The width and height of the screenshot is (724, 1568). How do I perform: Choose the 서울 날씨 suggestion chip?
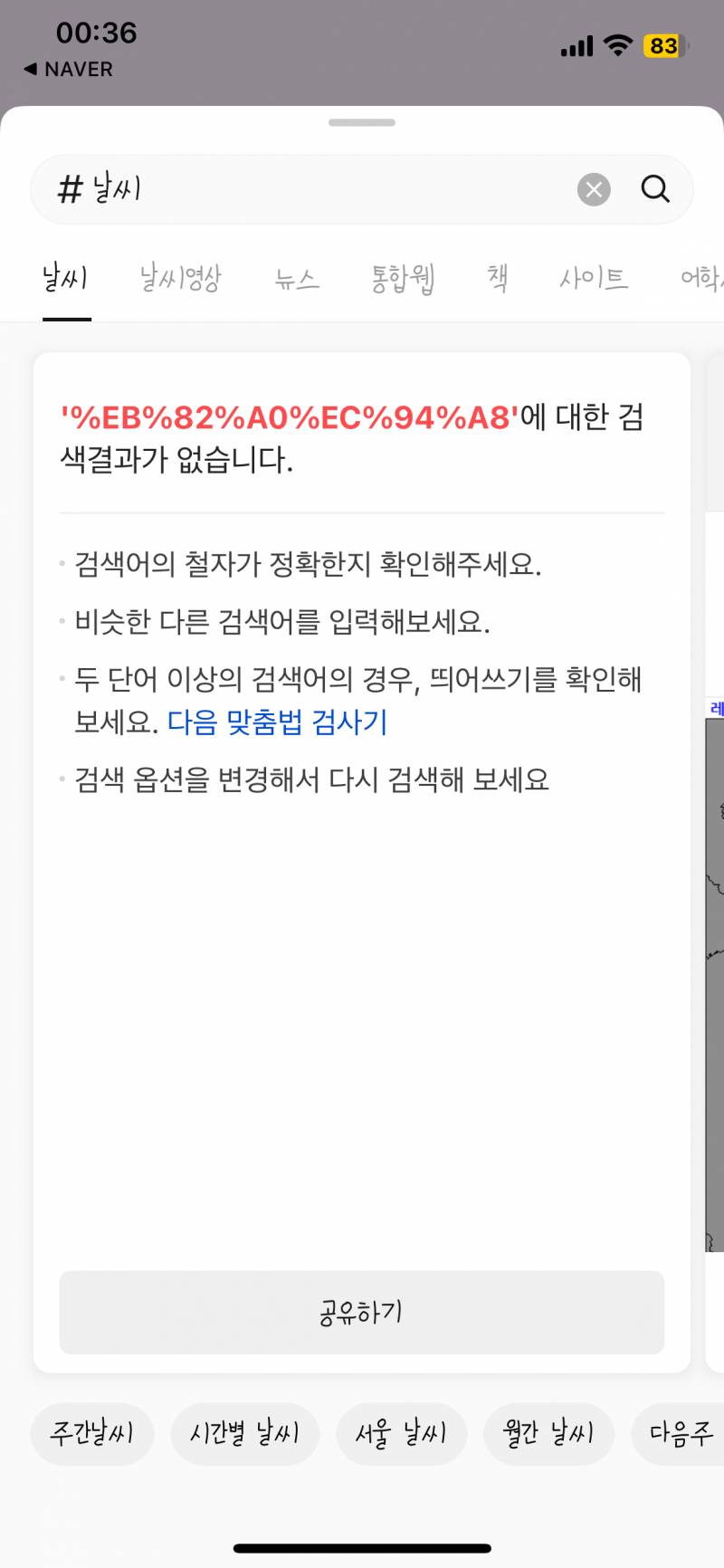(x=401, y=1434)
